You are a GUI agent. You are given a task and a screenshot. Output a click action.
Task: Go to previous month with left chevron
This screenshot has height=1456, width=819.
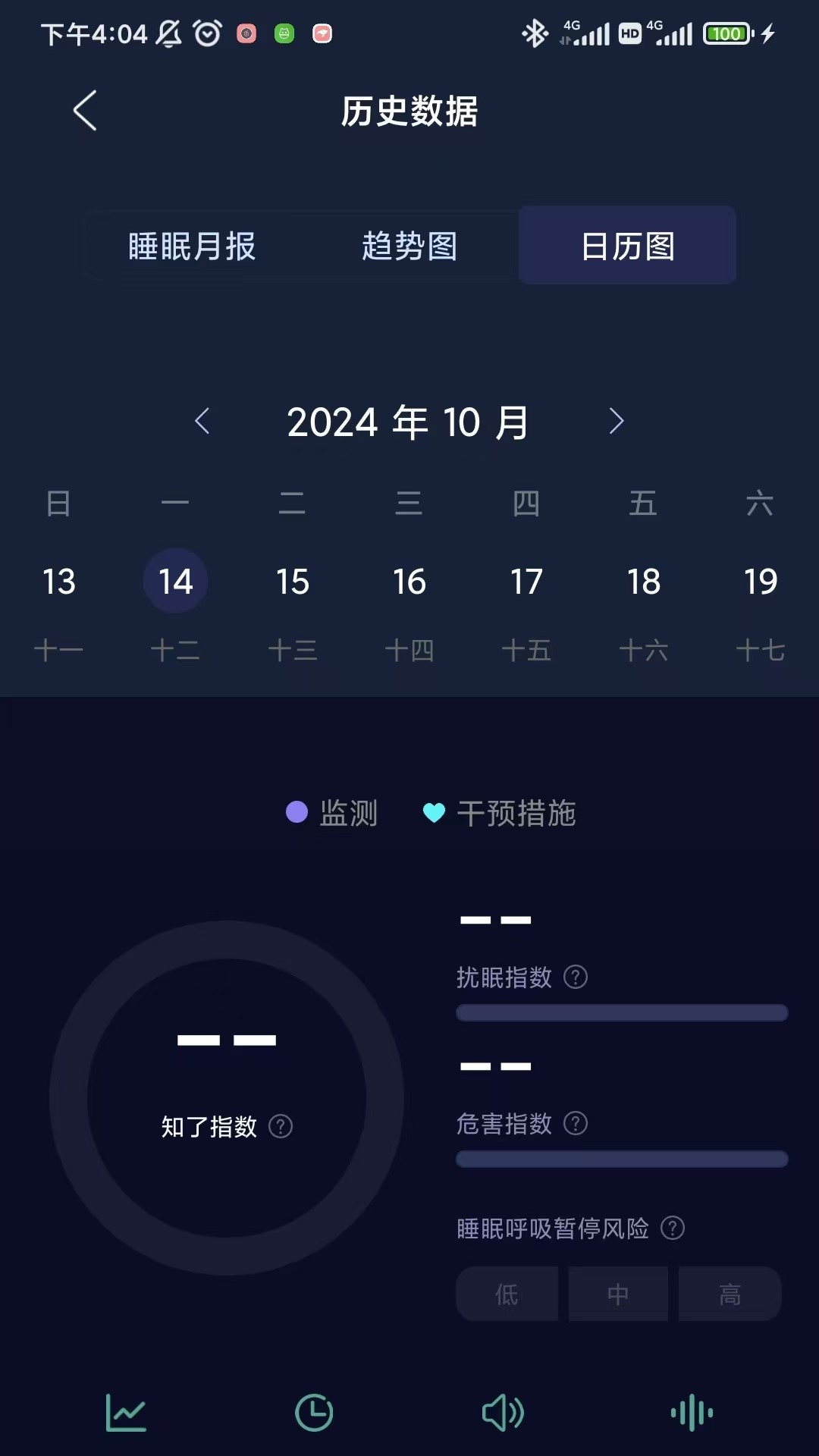point(203,422)
